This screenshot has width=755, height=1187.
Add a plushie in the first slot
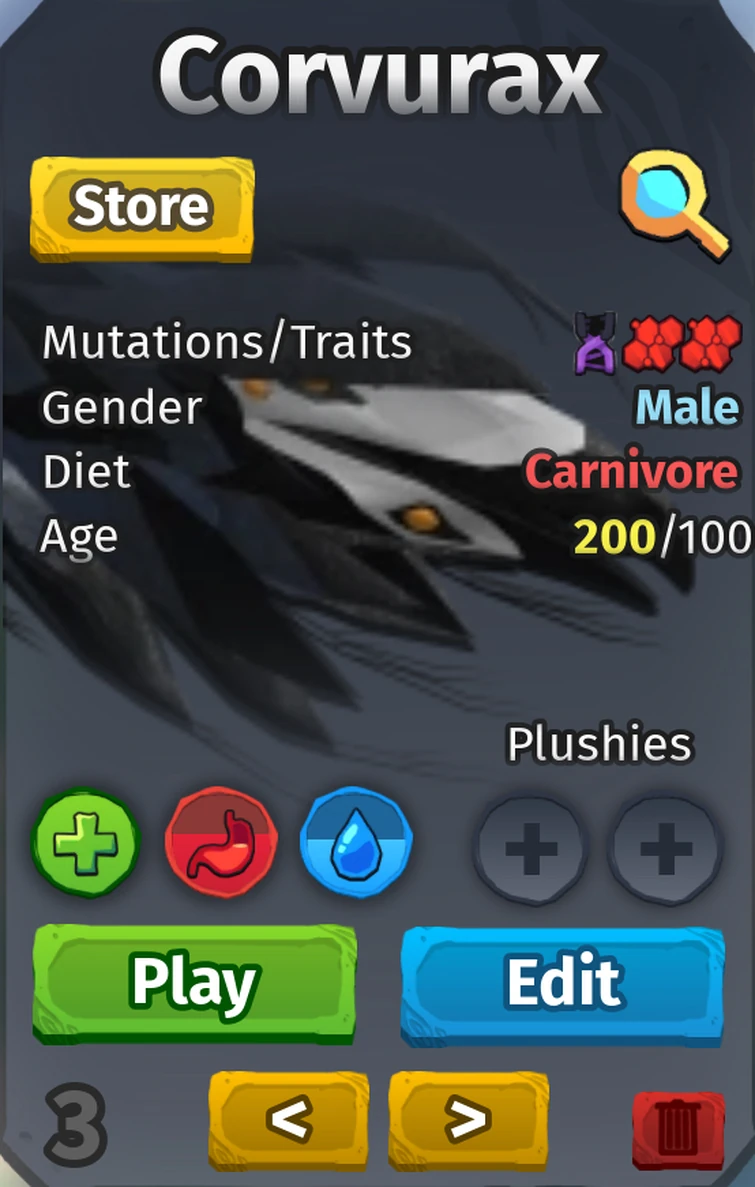coord(530,850)
